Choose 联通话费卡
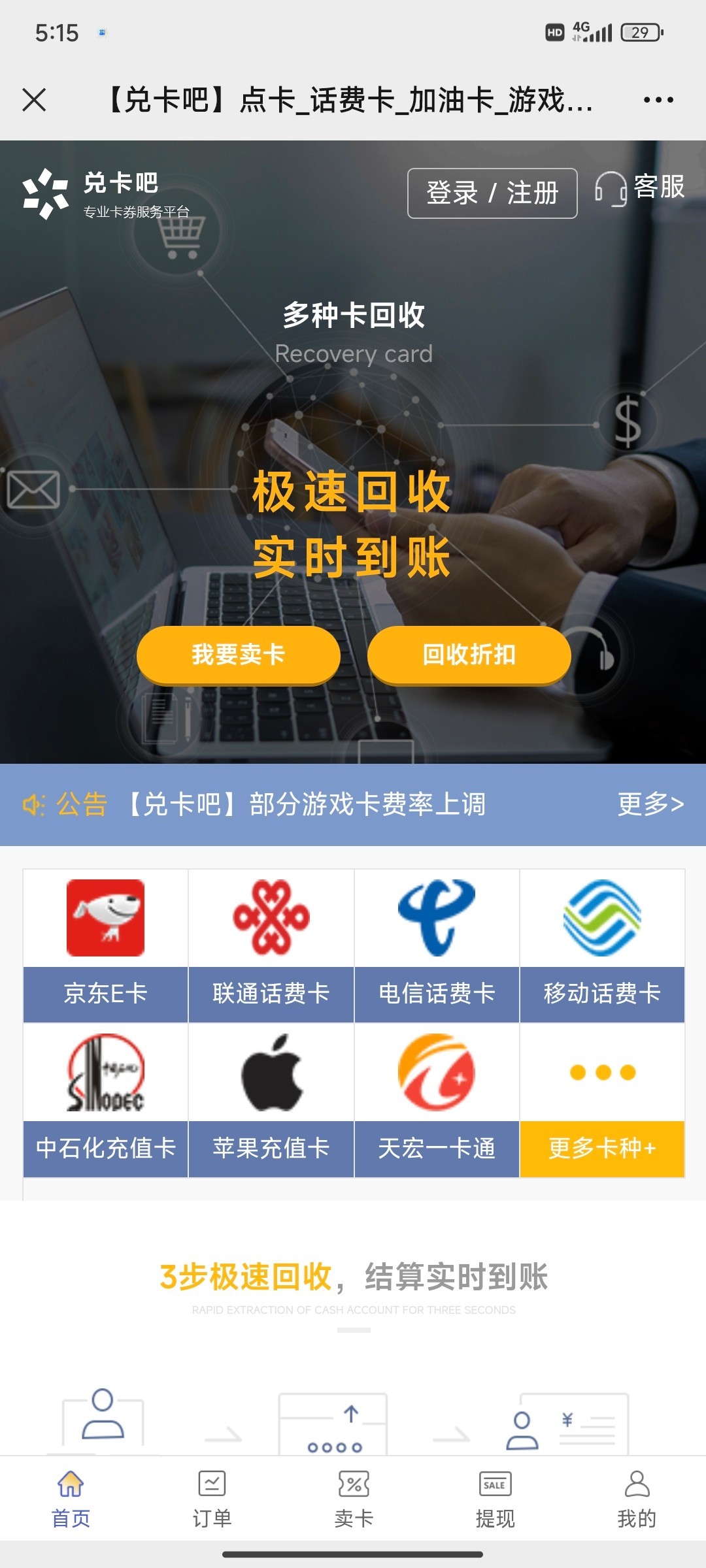Viewport: 706px width, 1568px height. pyautogui.click(x=271, y=946)
